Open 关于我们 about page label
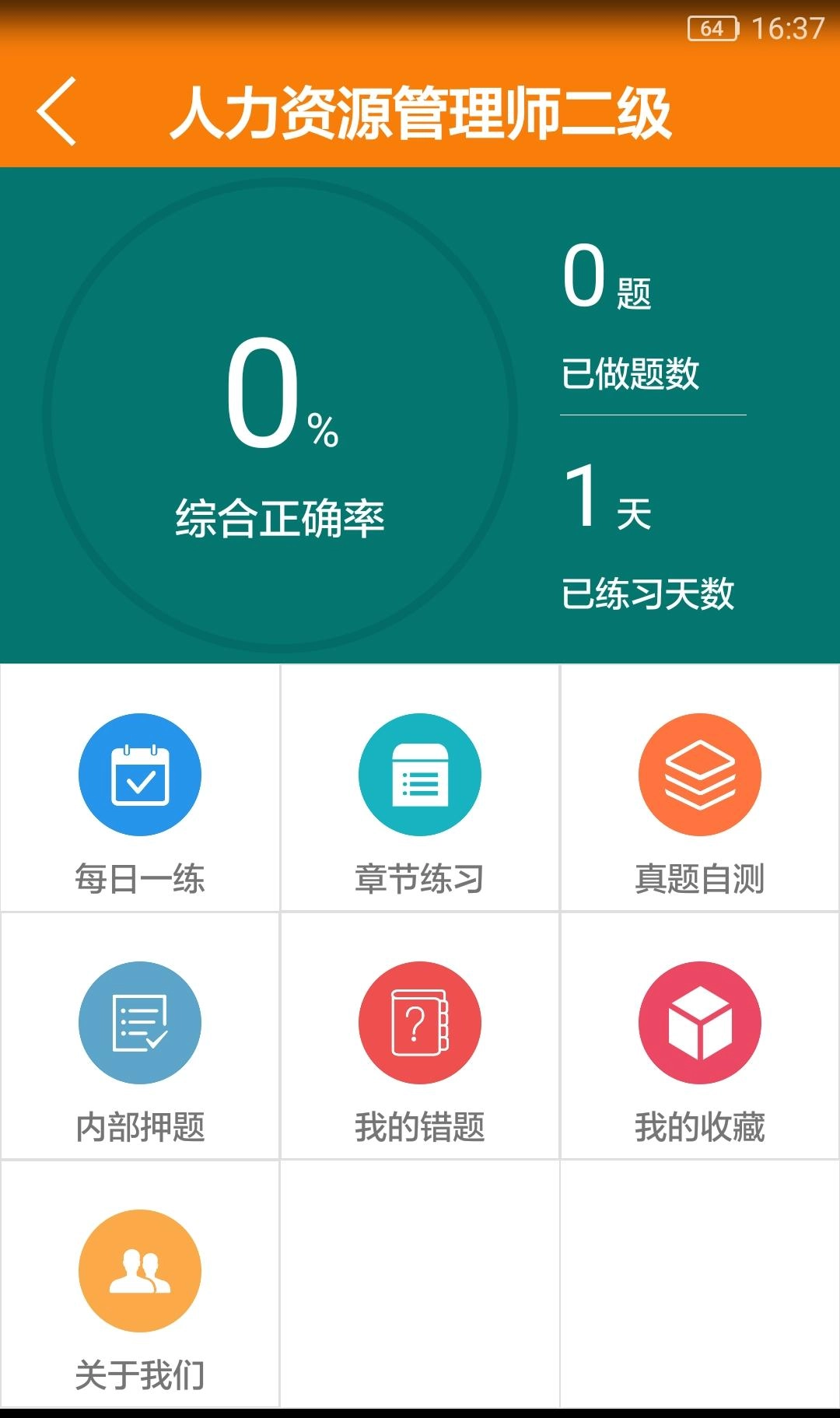Screen dimensions: 840x1418 (140, 1373)
